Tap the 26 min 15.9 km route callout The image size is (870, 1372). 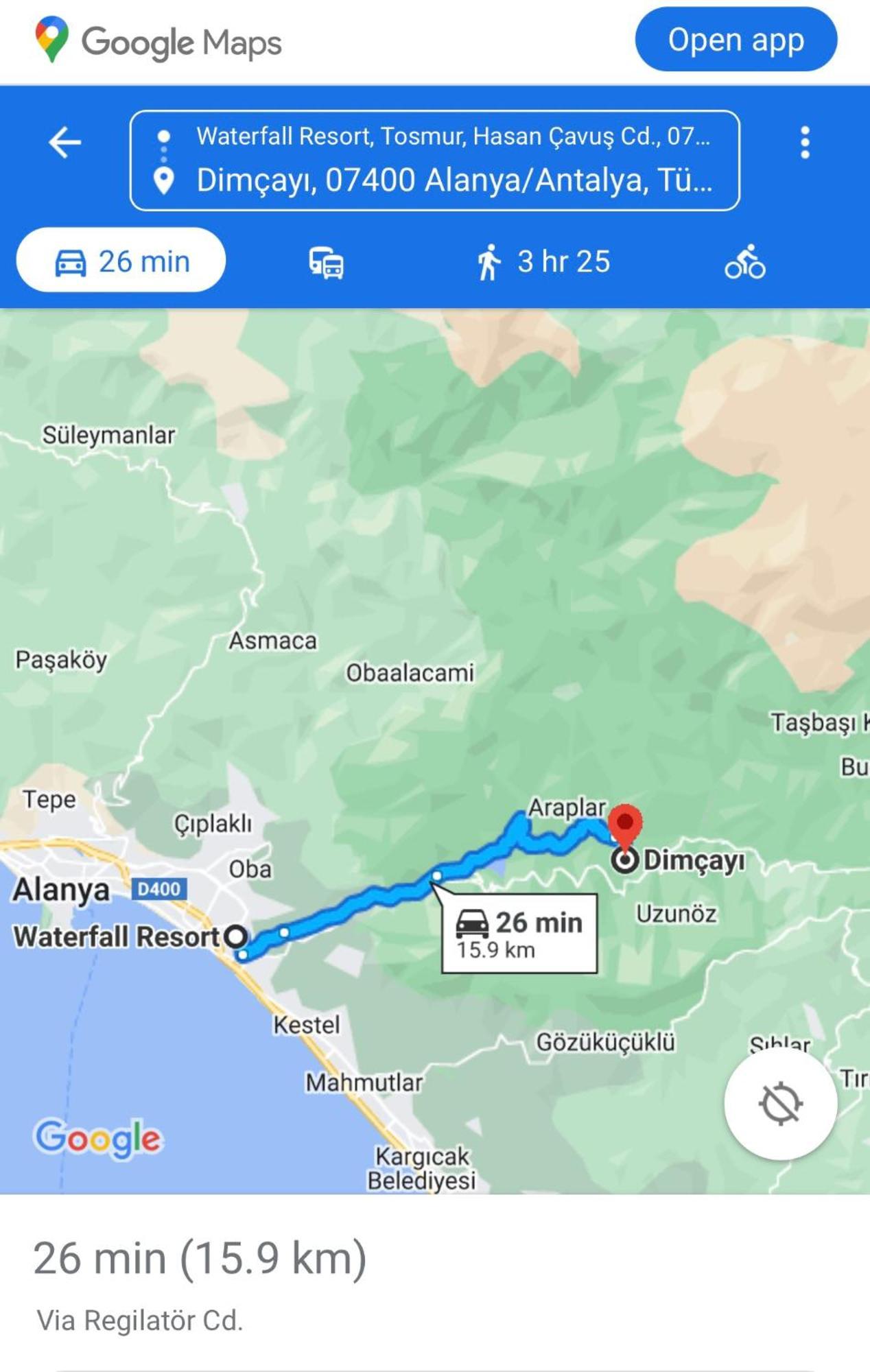[x=519, y=934]
